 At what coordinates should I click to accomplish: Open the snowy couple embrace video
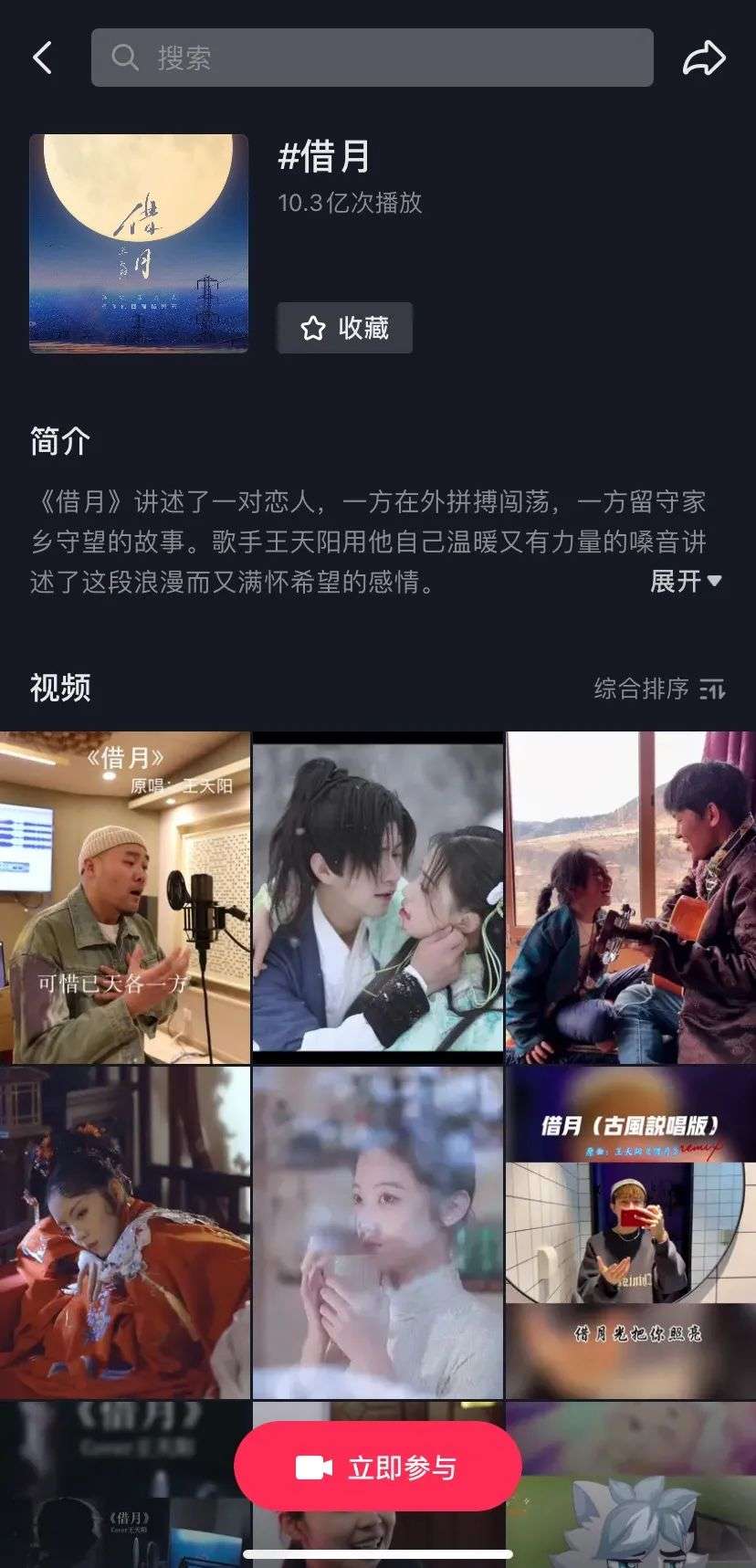[x=378, y=898]
